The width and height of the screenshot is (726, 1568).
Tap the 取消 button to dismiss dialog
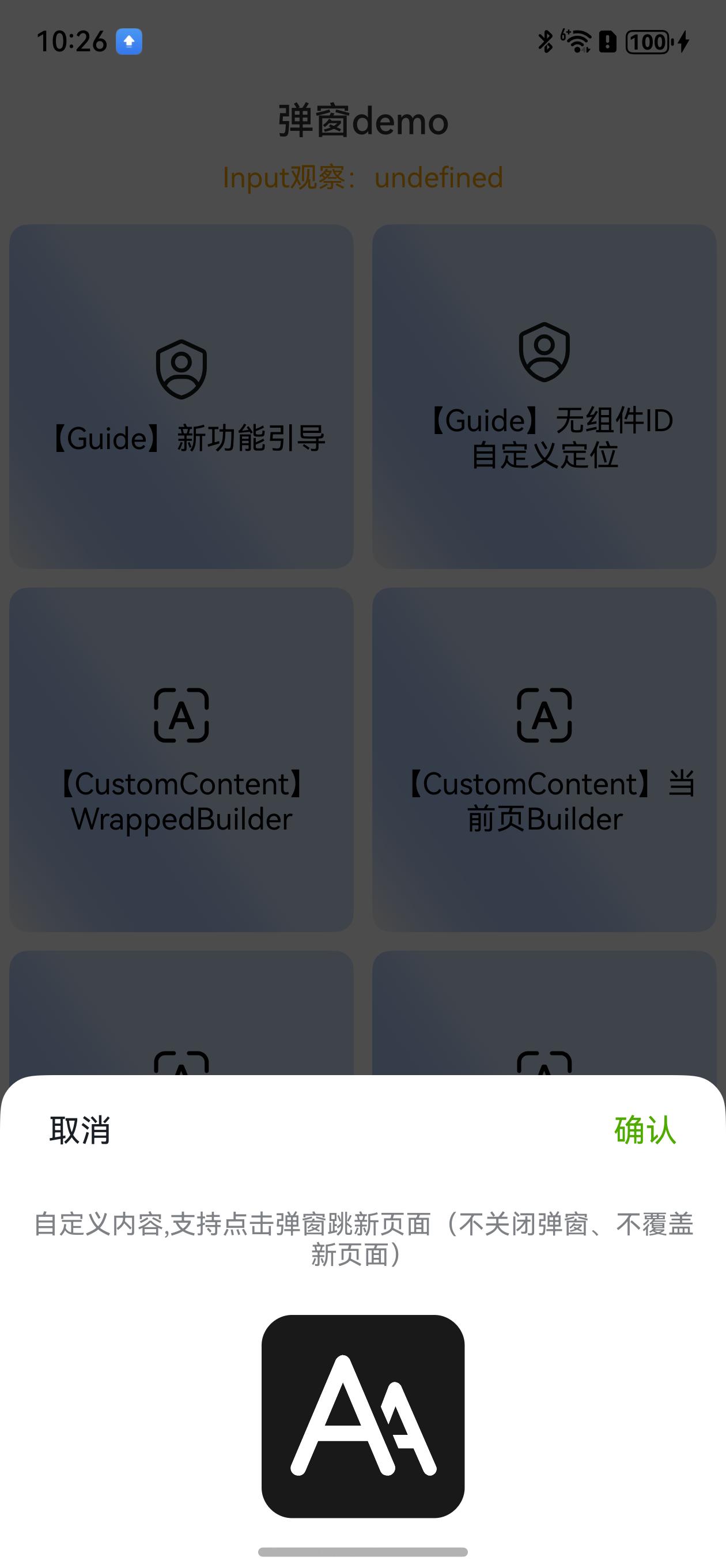click(78, 1129)
